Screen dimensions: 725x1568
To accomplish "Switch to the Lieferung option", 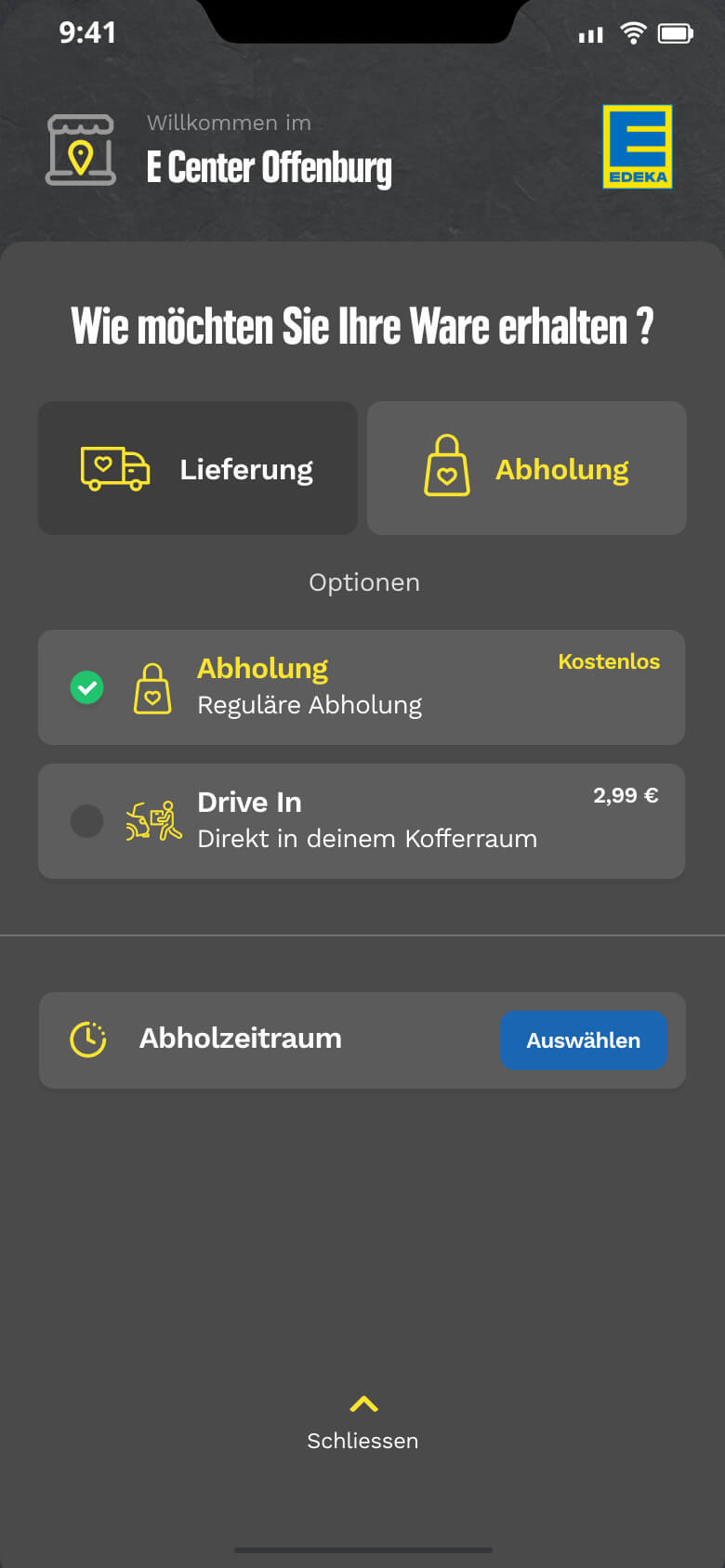I will (197, 468).
